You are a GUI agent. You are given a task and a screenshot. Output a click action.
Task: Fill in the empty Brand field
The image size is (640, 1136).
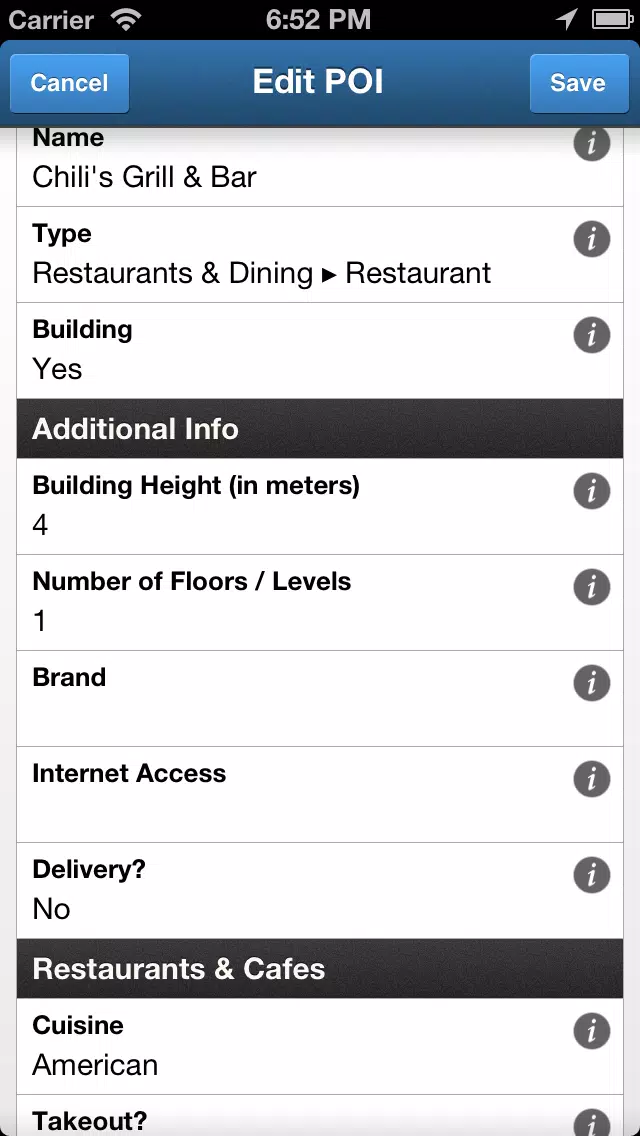[320, 698]
